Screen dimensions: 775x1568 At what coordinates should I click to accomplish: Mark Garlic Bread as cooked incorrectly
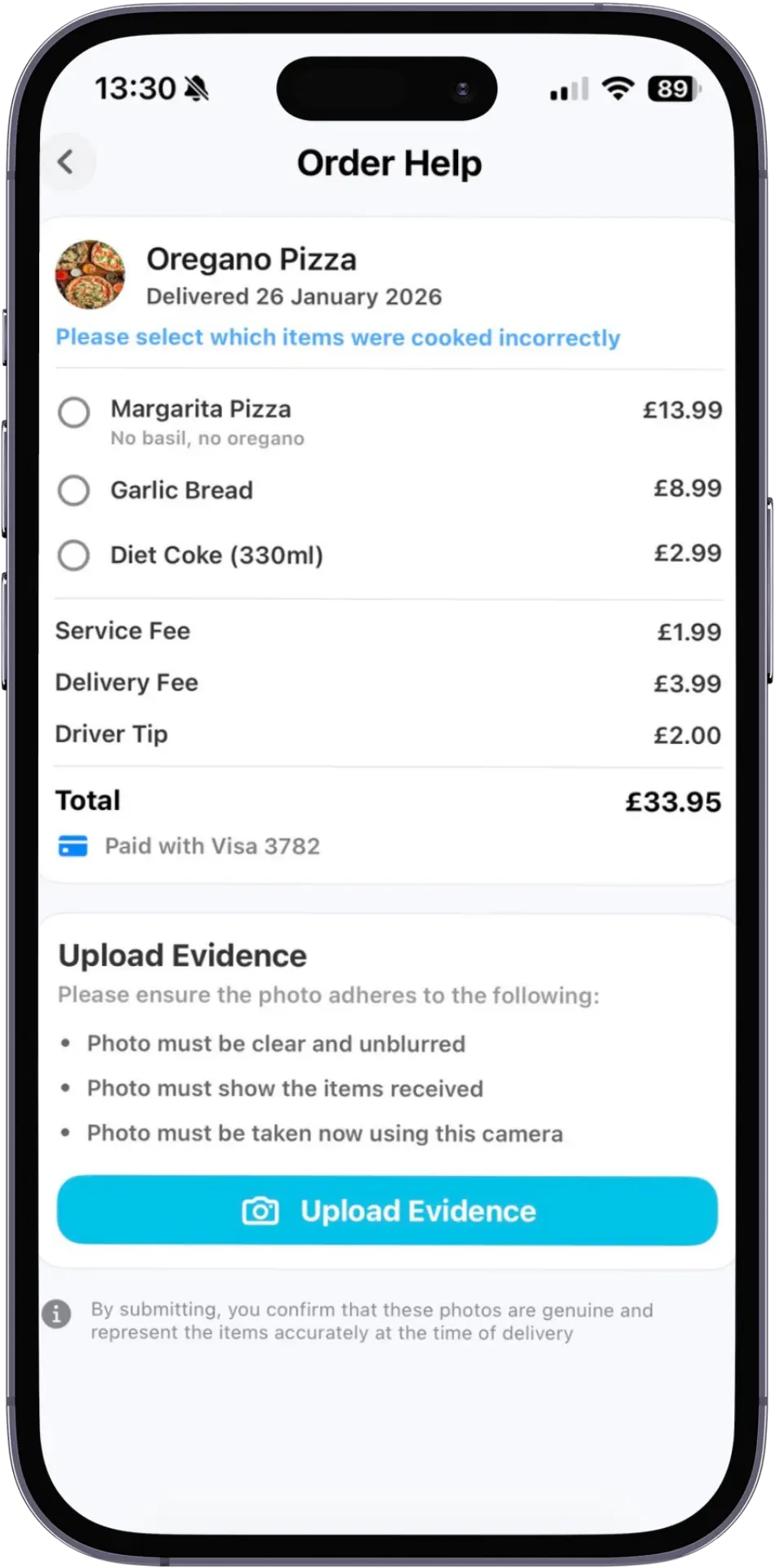73,491
